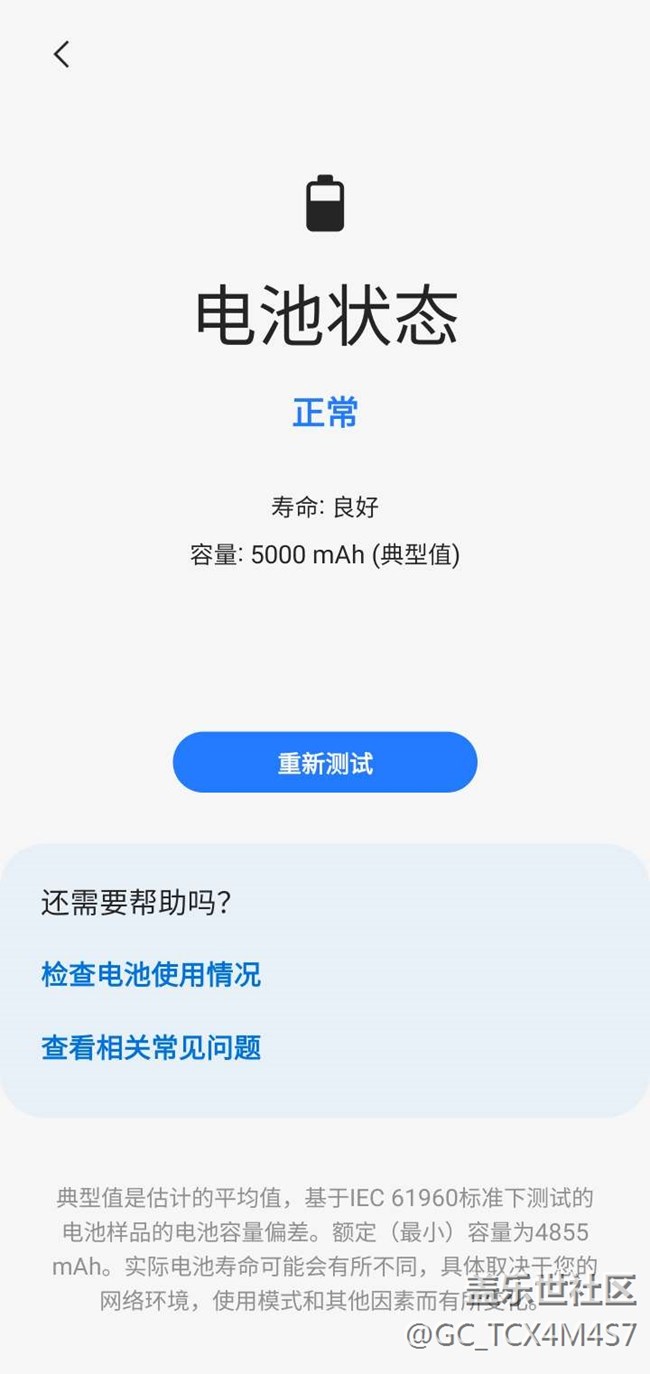Open the 查看相关常见问题 FAQ link
The image size is (650, 1374).
tap(151, 1048)
